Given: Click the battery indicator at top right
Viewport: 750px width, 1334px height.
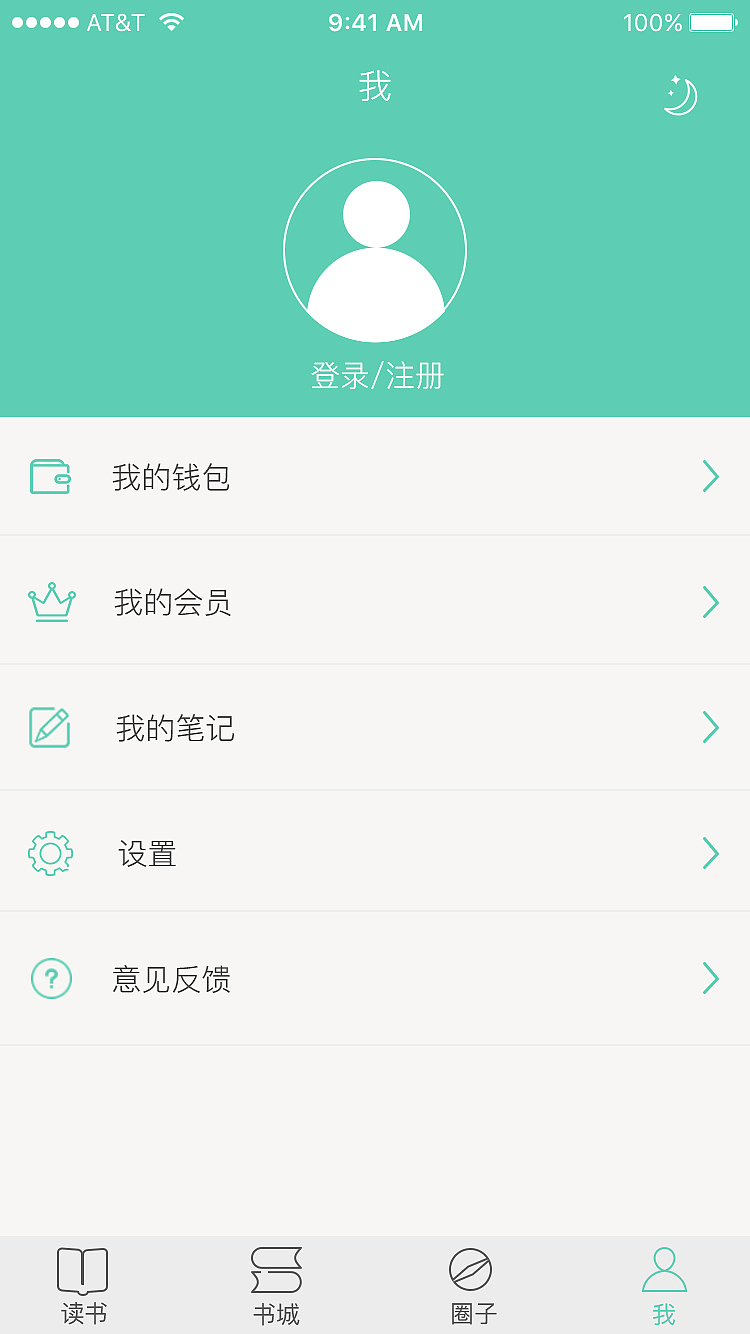Looking at the screenshot, I should (712, 22).
